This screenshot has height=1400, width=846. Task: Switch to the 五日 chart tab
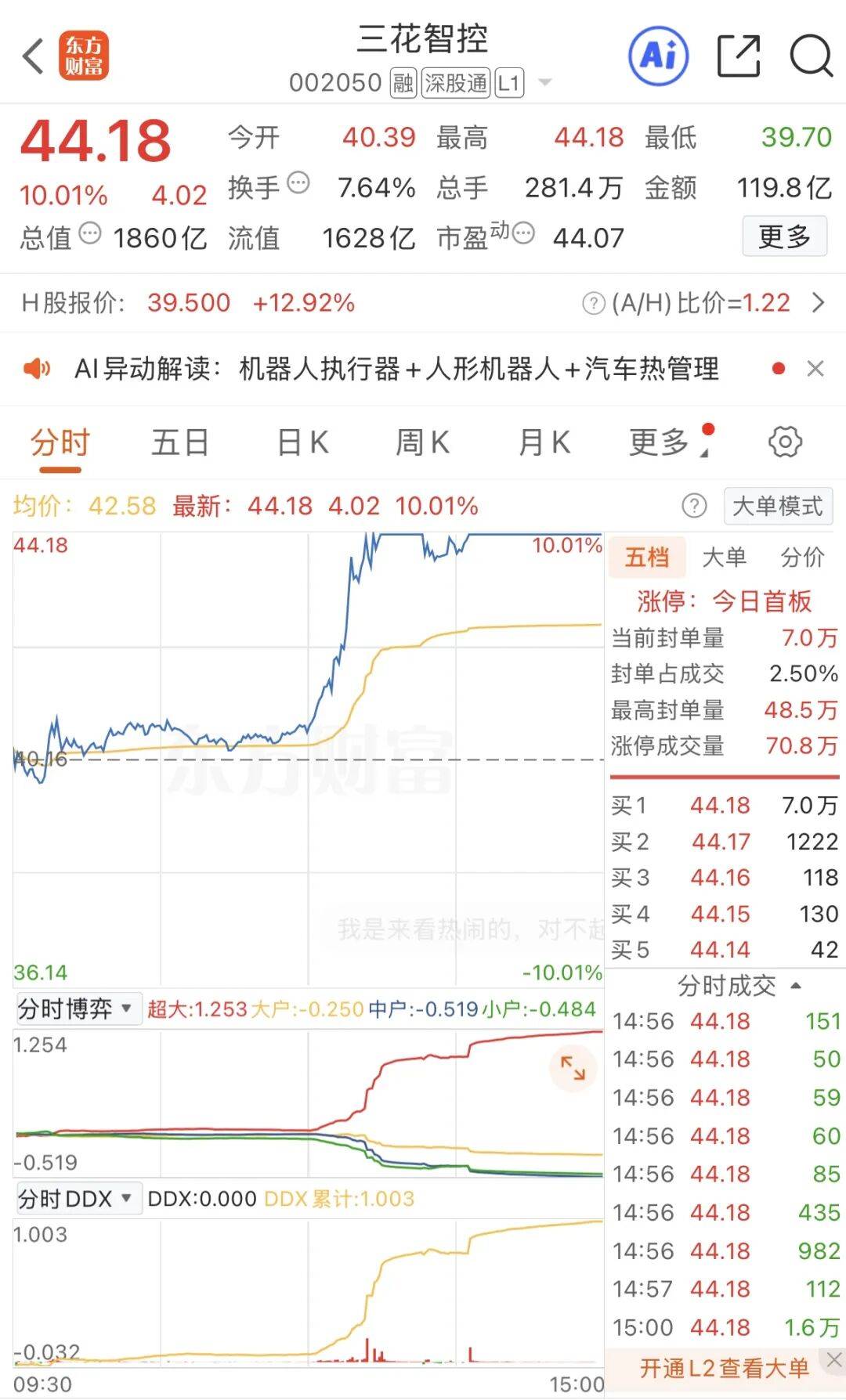coord(180,443)
